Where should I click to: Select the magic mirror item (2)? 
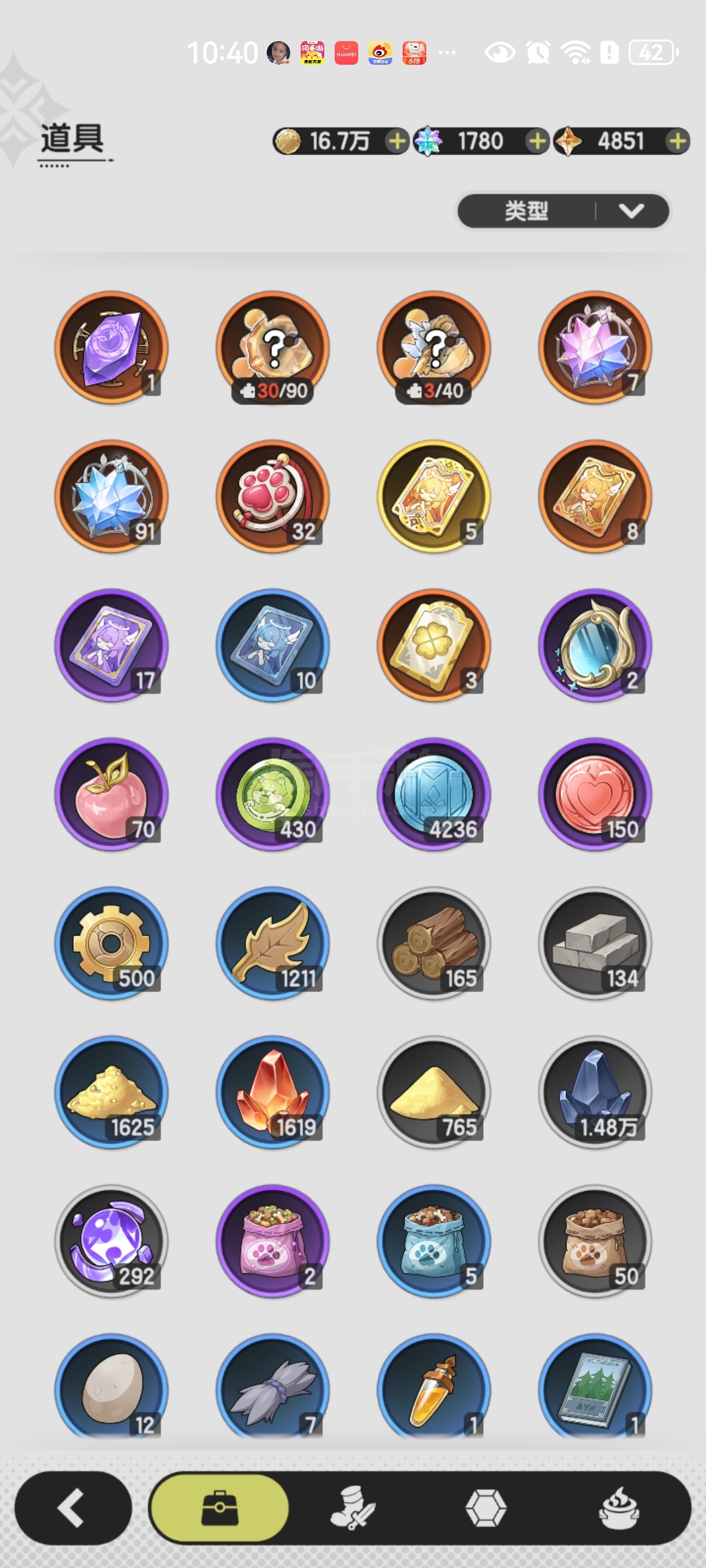click(x=596, y=645)
